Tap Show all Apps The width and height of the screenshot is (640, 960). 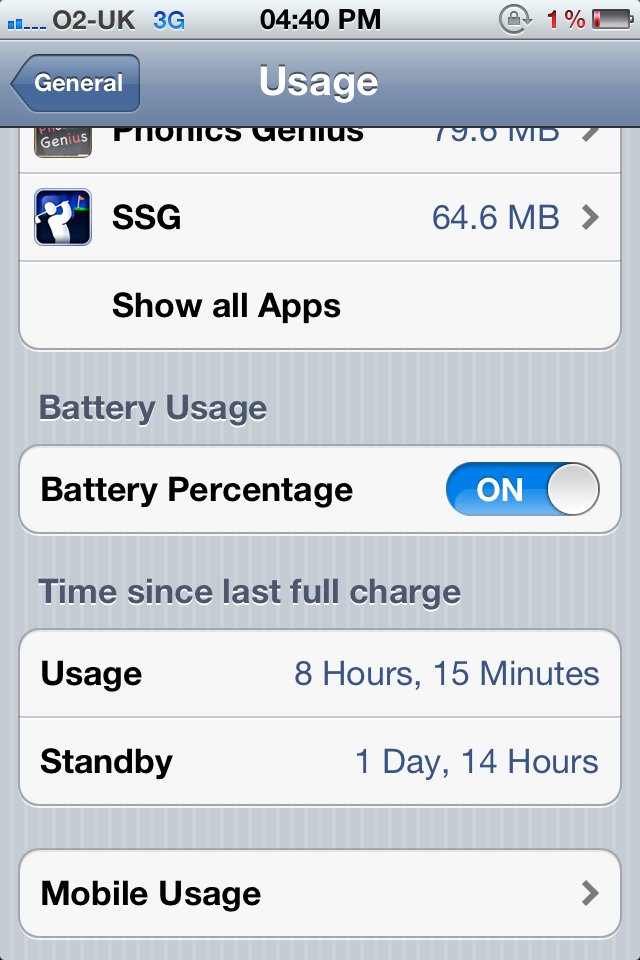pyautogui.click(x=320, y=306)
